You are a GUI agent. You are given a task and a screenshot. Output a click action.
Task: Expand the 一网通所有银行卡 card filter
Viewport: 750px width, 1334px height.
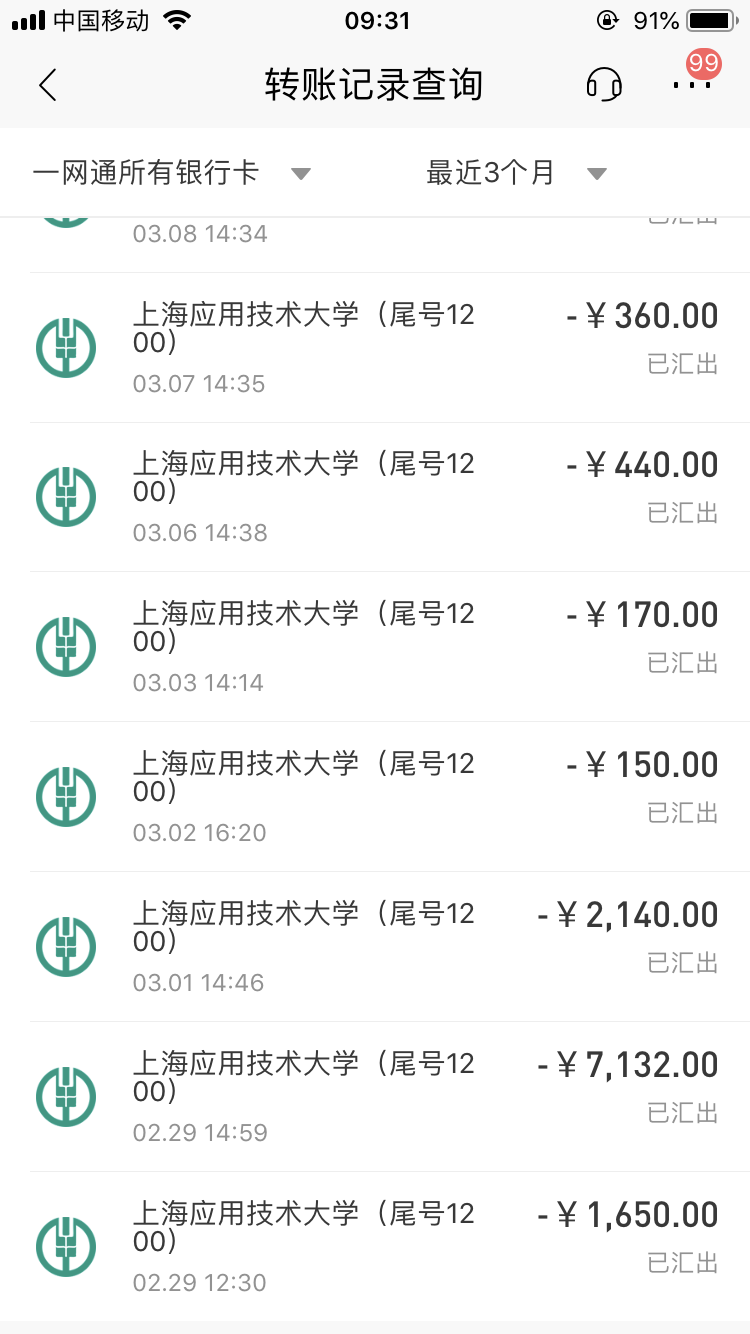point(171,173)
